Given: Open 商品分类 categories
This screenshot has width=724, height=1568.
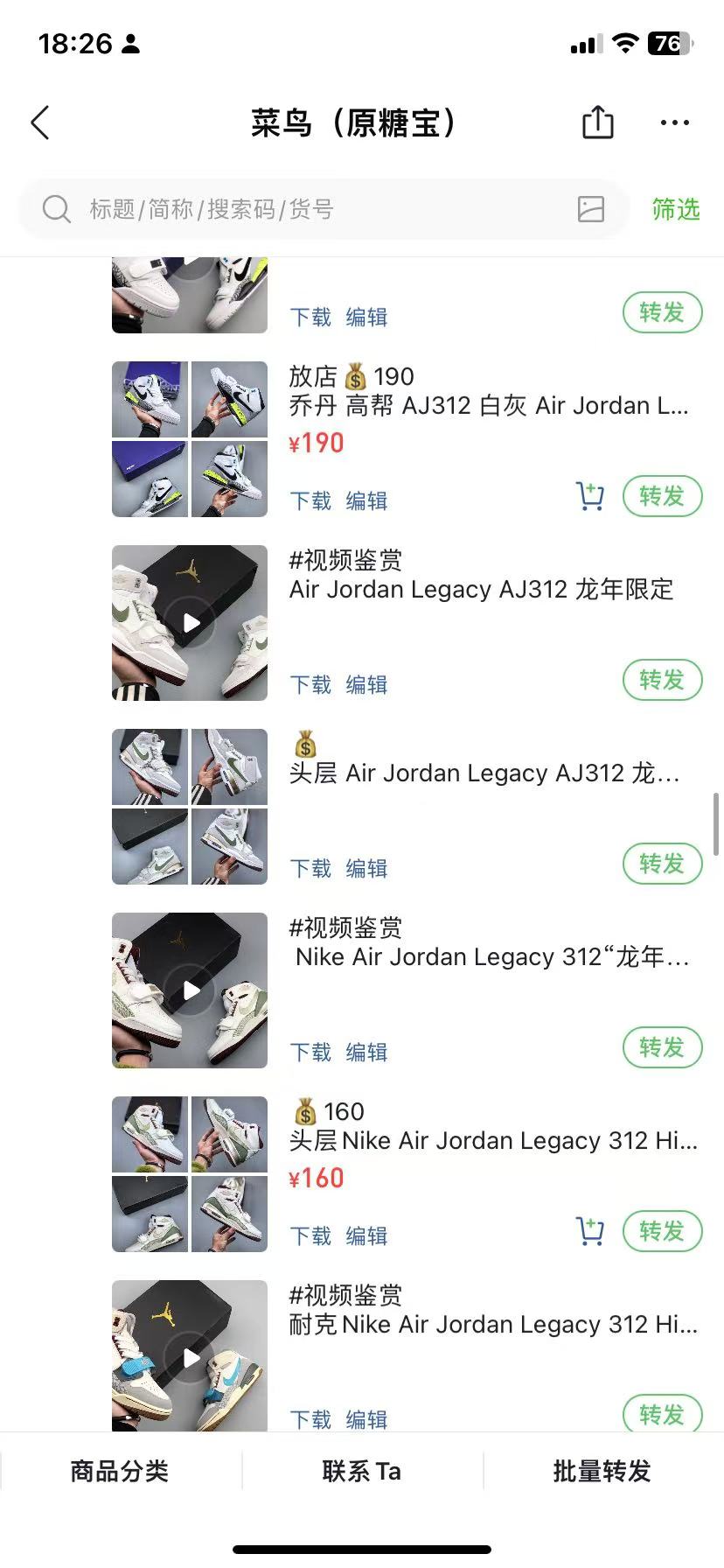Looking at the screenshot, I should [x=120, y=1471].
